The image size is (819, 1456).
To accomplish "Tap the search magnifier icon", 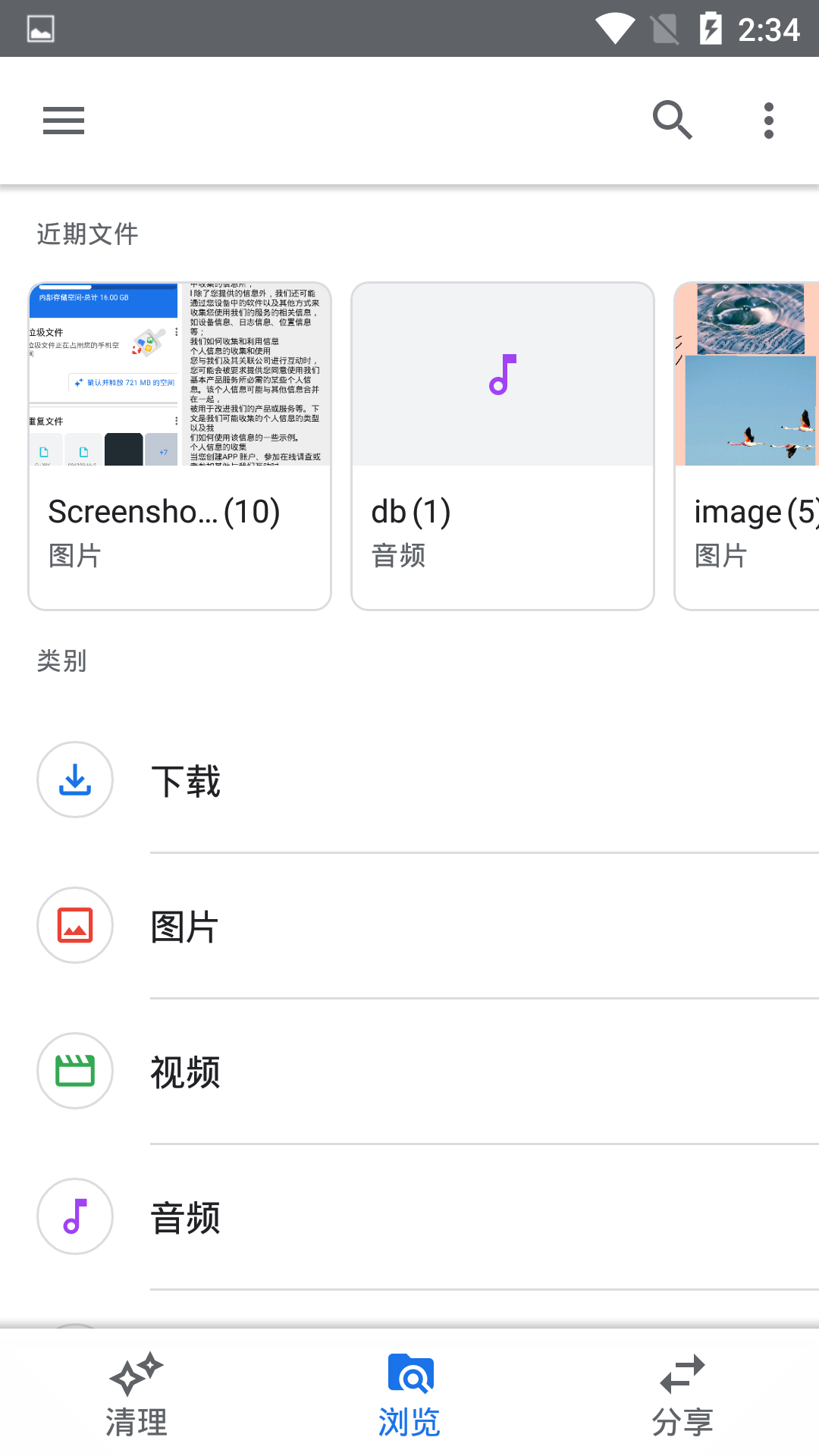I will point(672,121).
